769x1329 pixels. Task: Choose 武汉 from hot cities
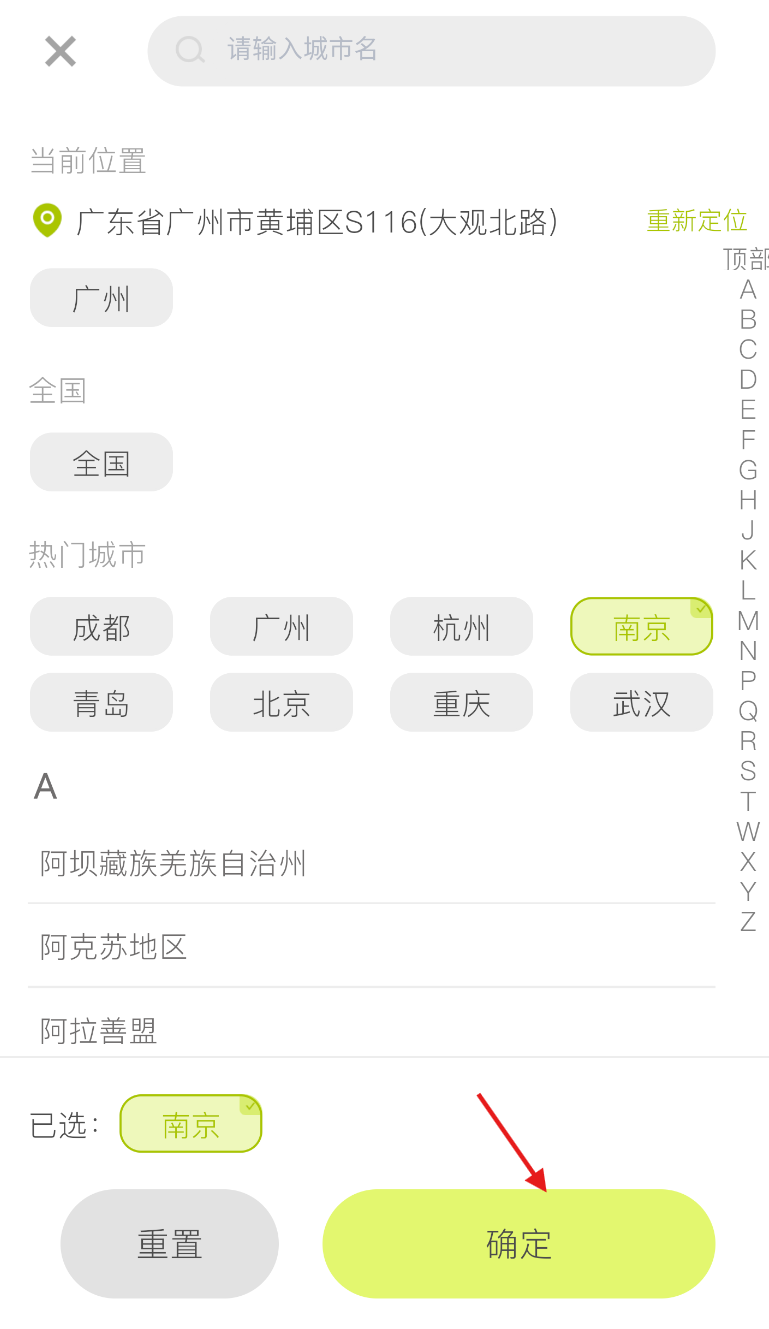[641, 703]
